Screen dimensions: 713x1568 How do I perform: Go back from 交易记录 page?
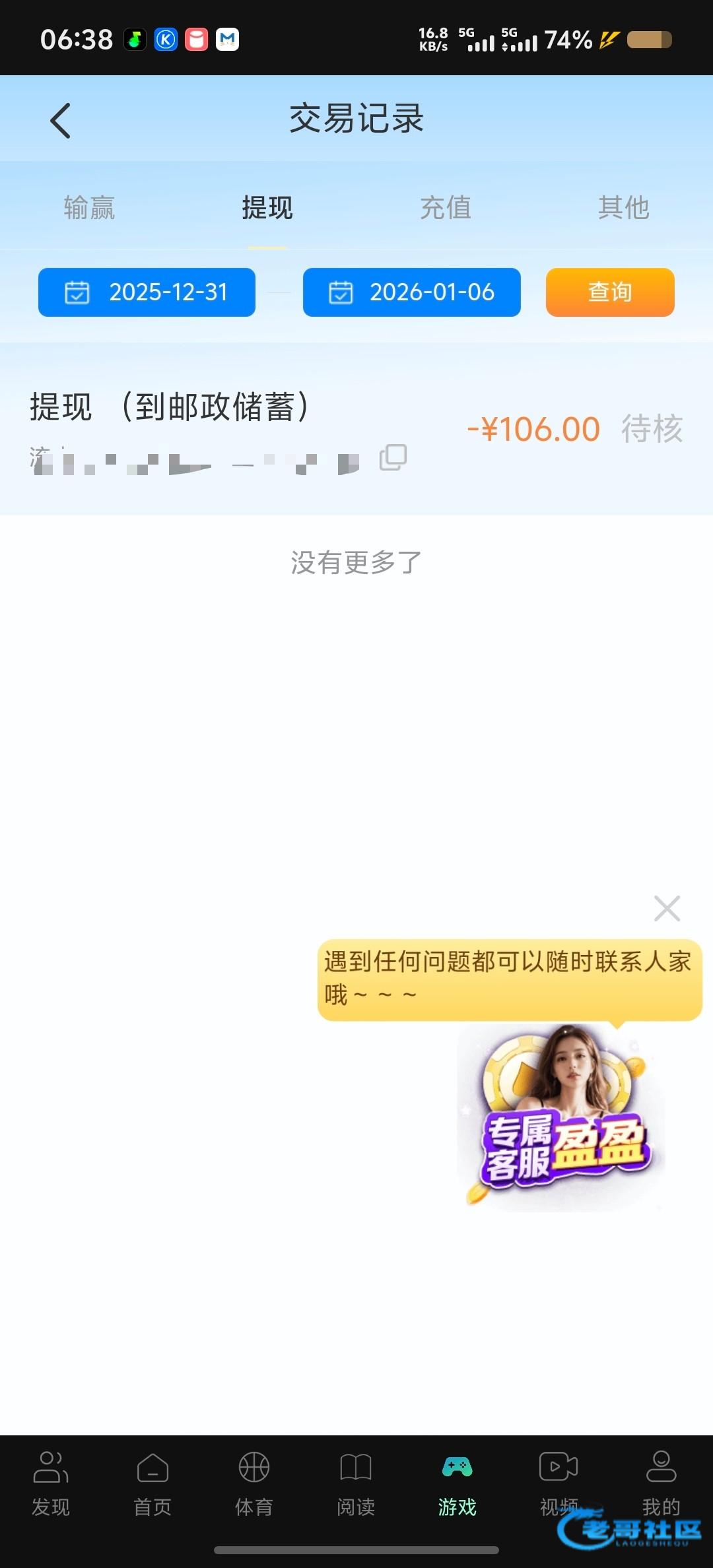pyautogui.click(x=60, y=121)
